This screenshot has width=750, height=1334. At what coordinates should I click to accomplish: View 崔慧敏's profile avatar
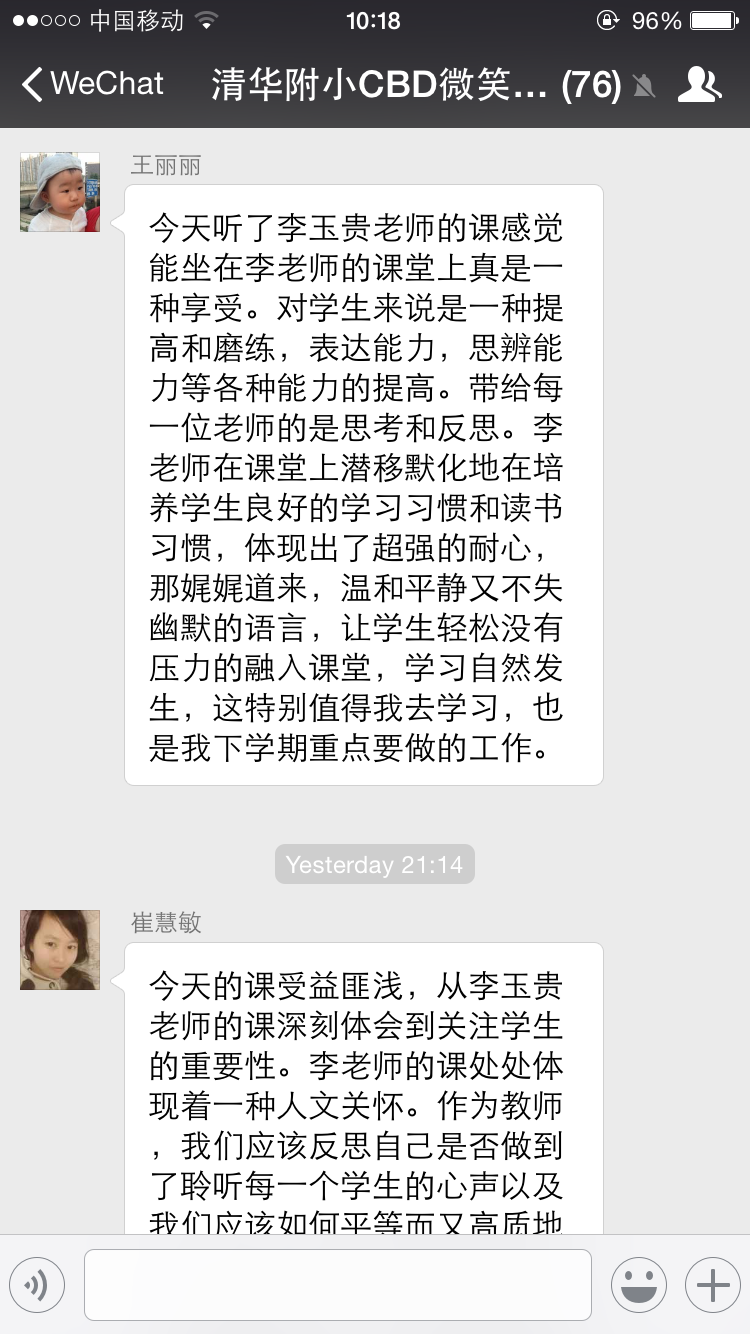tap(60, 949)
